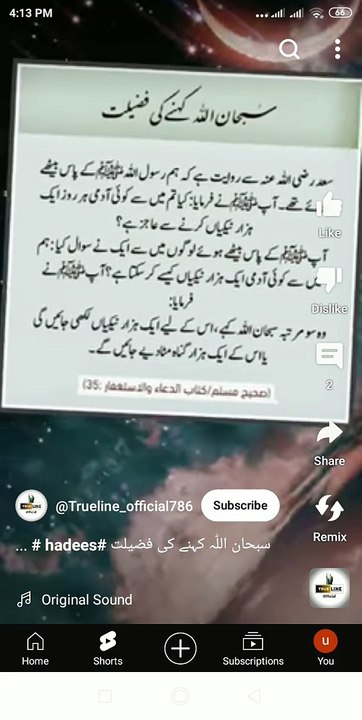Subscribe to Trueline_official786

coord(240,506)
